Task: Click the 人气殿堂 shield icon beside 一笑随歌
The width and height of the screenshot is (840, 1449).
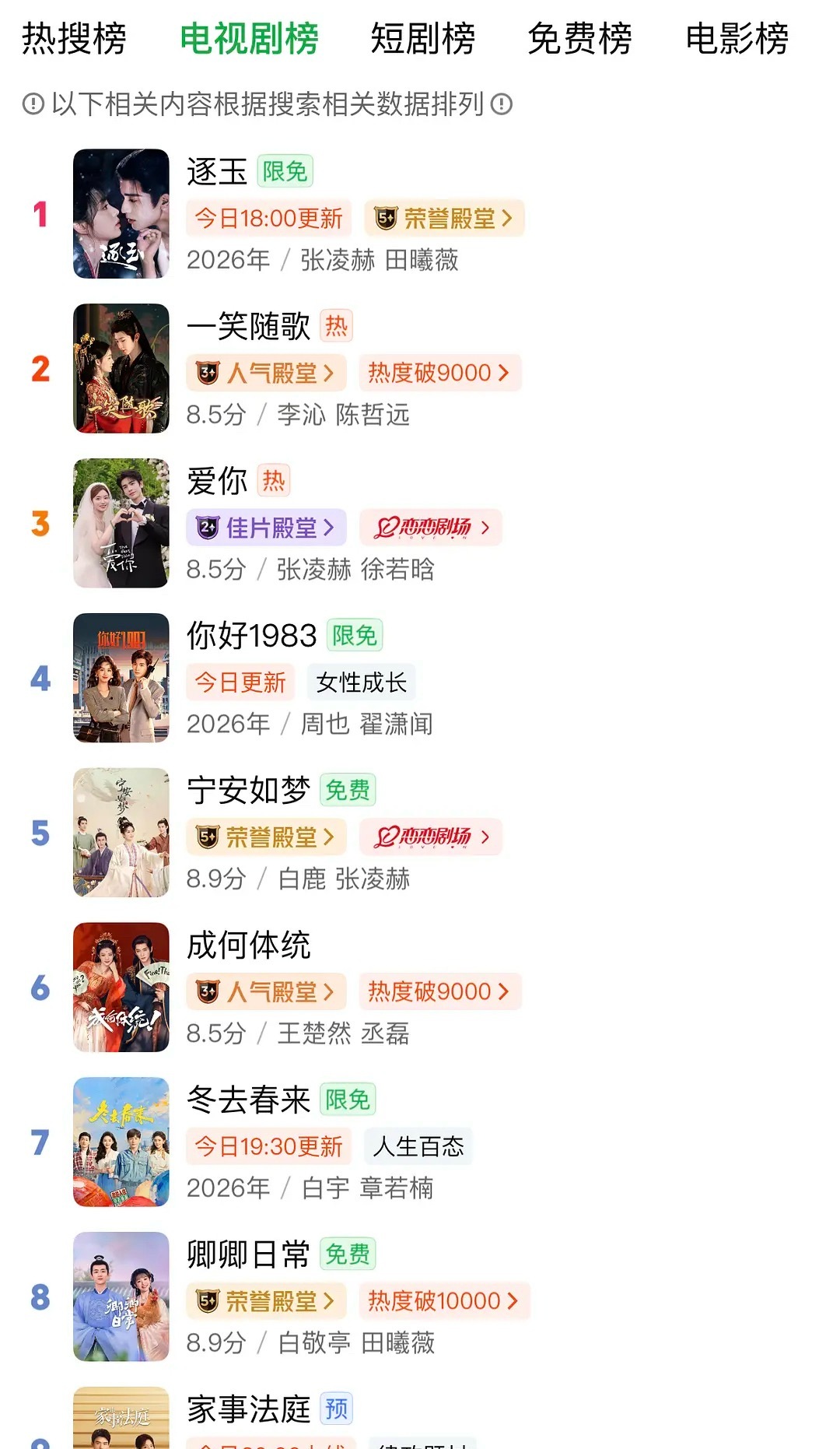Action: tap(208, 374)
